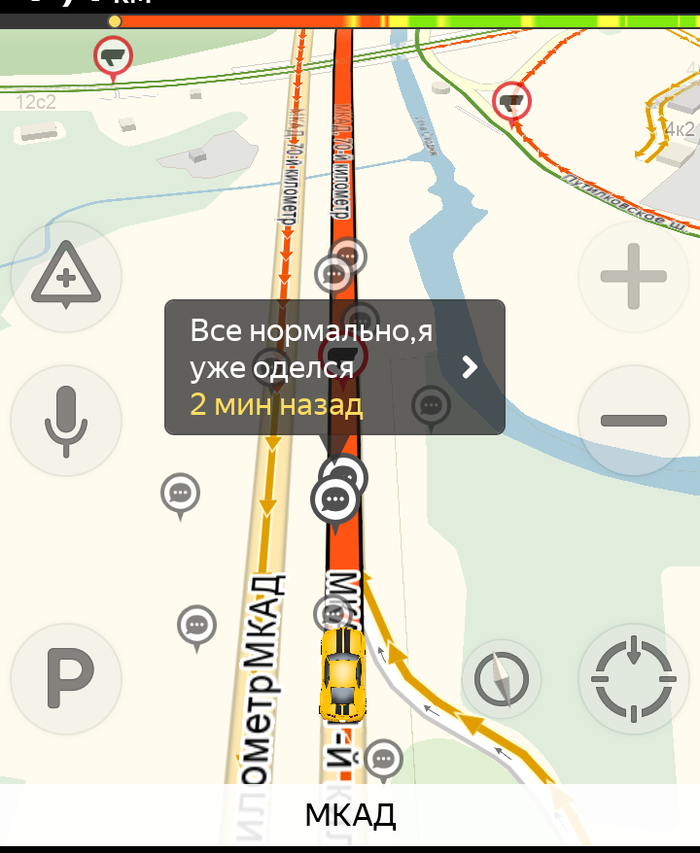Zoom in the map
Screen dimensions: 700x853
pos(633,277)
